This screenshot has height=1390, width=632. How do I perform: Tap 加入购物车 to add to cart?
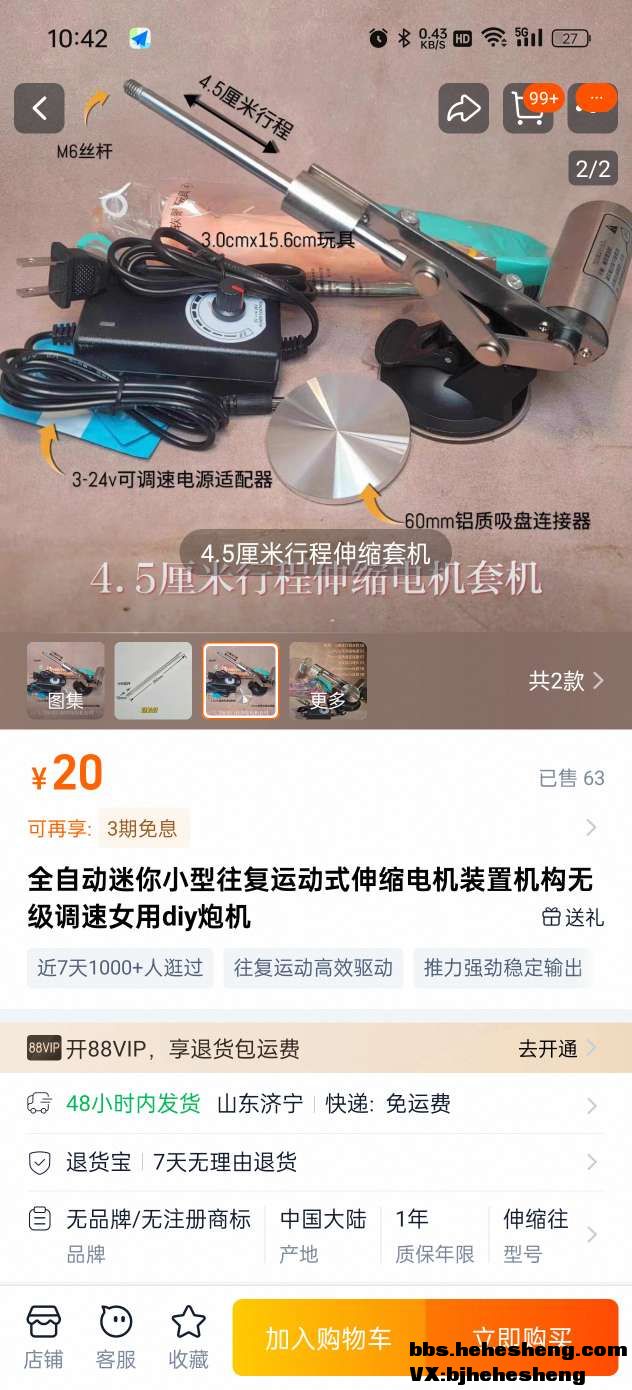328,1338
